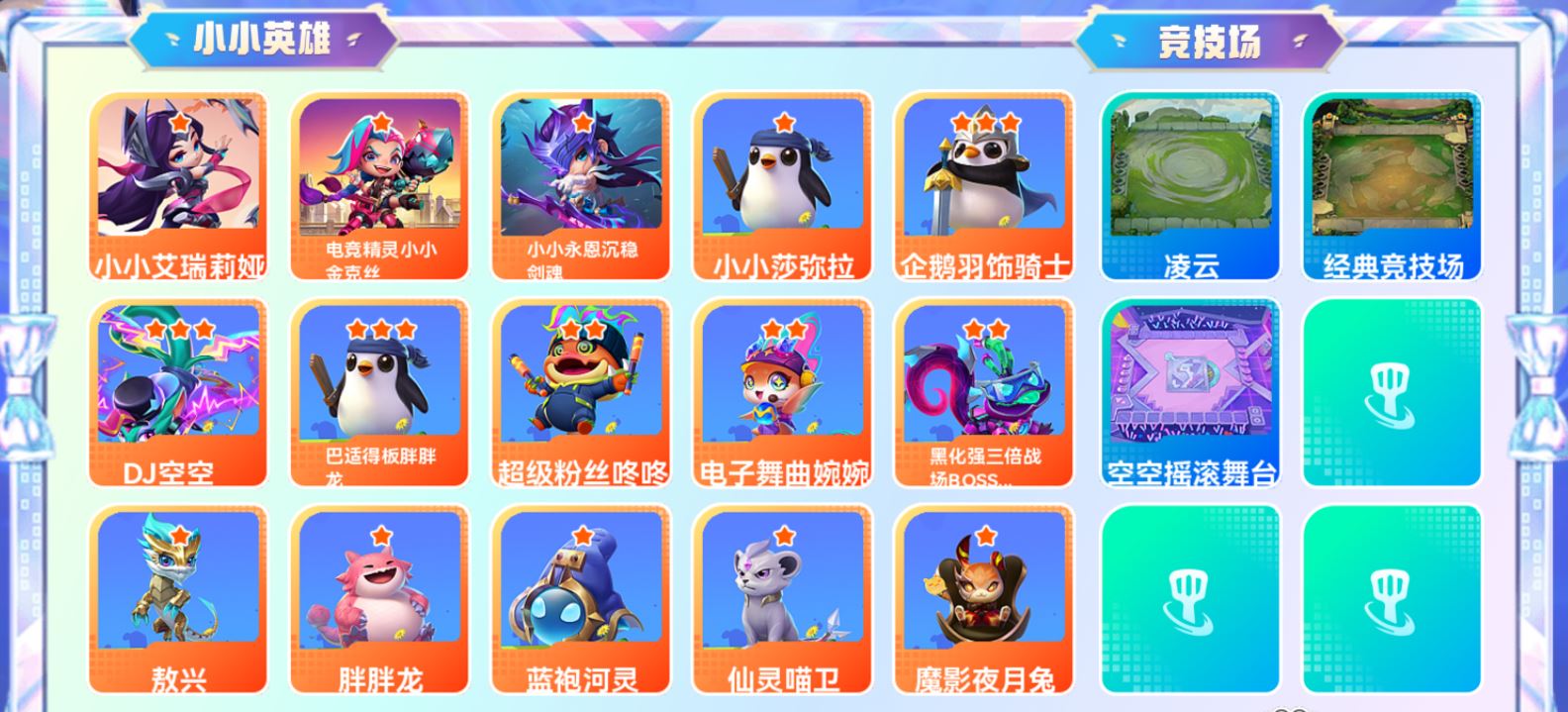Select the 蓝袍河灵 card
Screen dimensions: 1568x712
tap(581, 600)
